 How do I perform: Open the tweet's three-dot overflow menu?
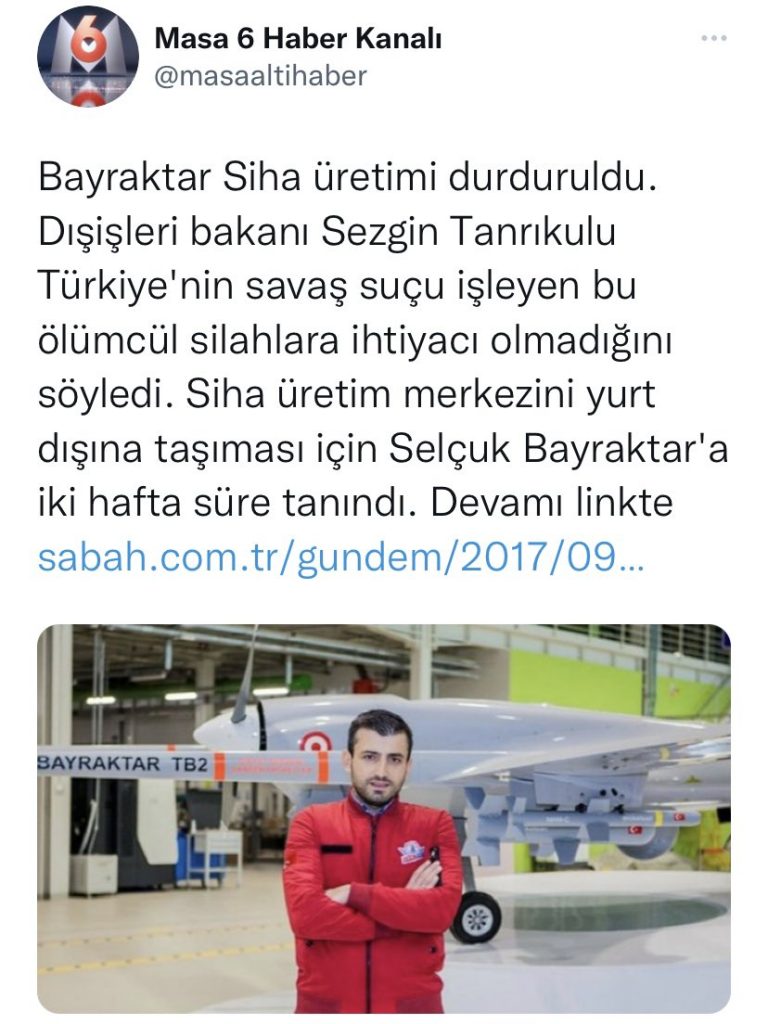click(x=713, y=38)
